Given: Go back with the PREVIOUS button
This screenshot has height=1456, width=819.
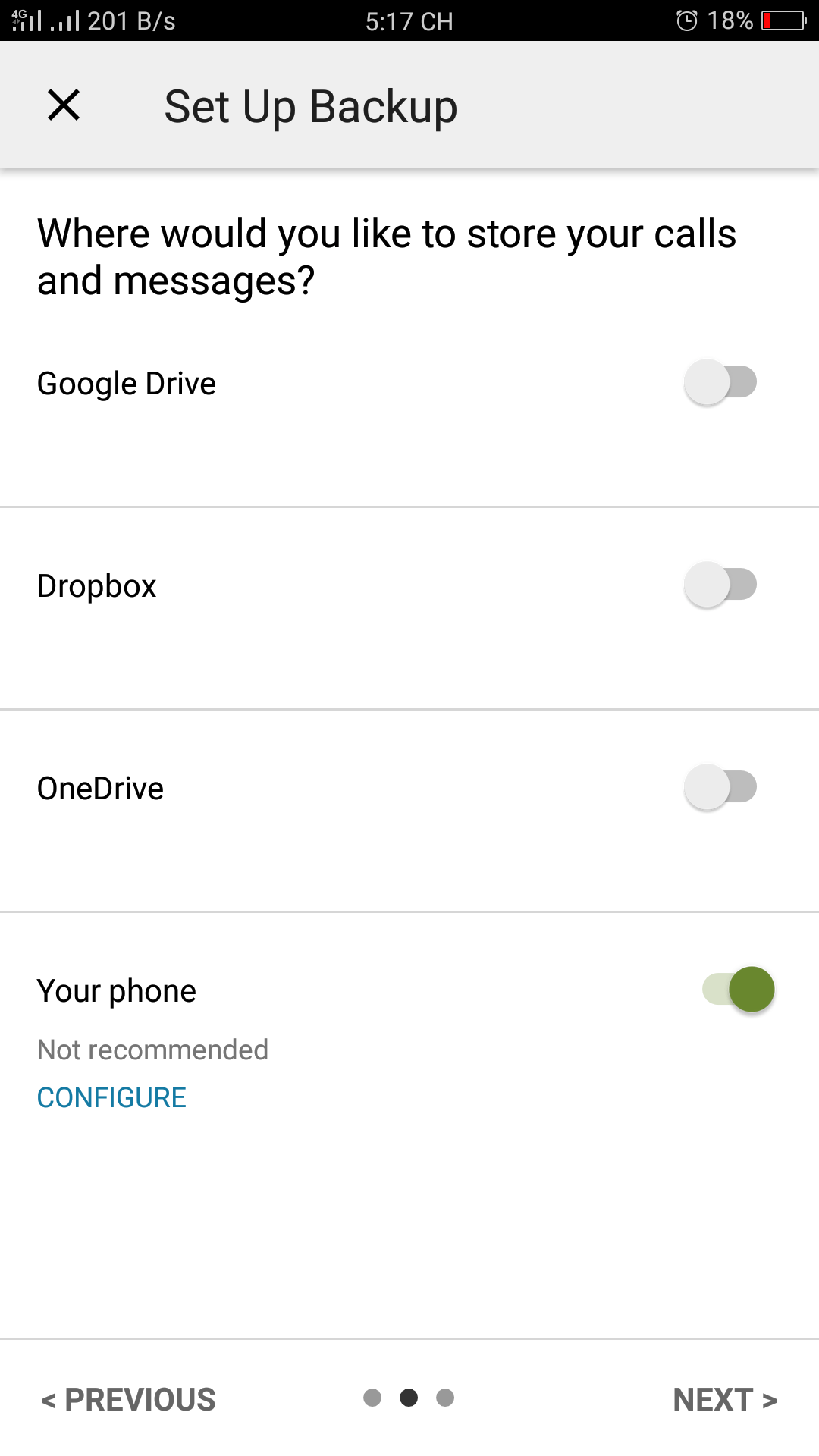Looking at the screenshot, I should click(129, 1399).
